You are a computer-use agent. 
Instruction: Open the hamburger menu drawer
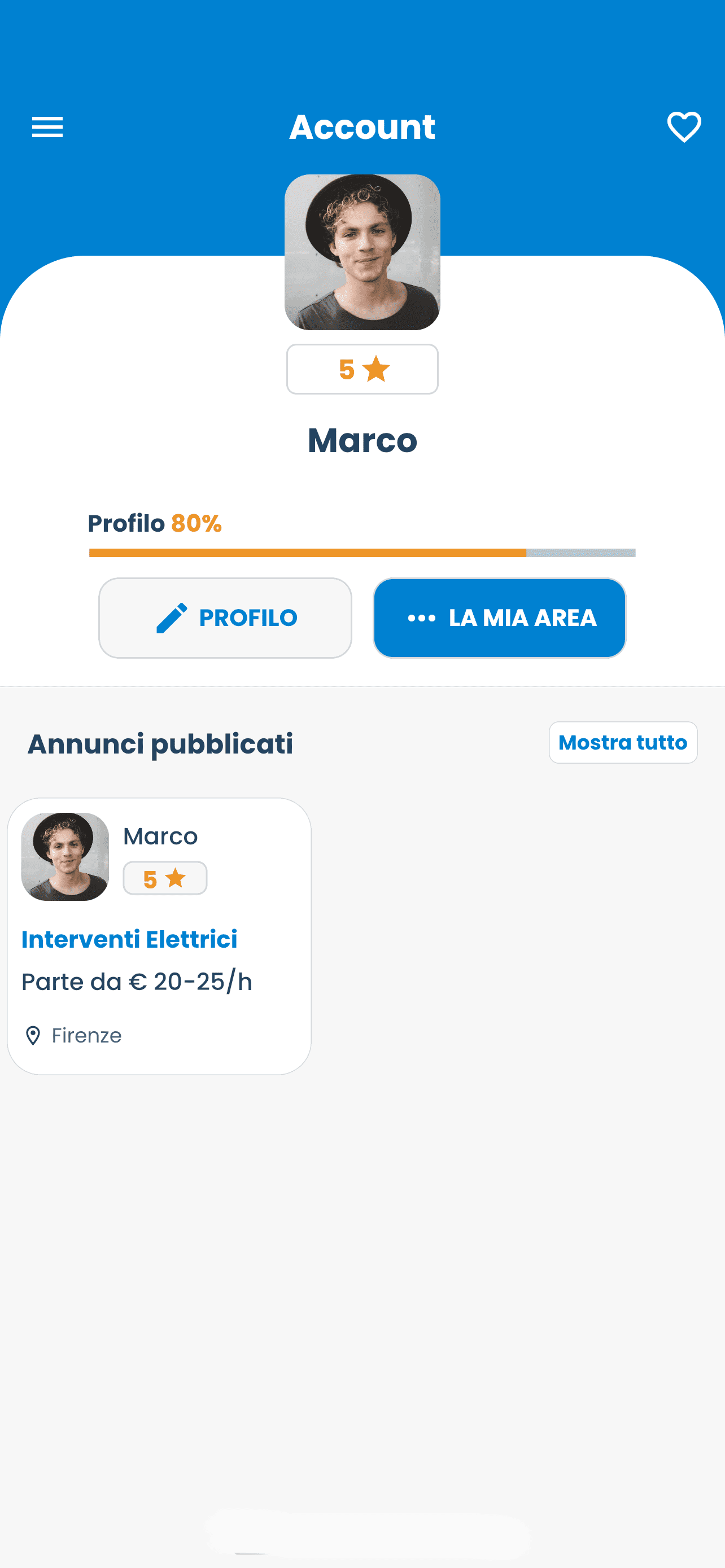coord(47,127)
